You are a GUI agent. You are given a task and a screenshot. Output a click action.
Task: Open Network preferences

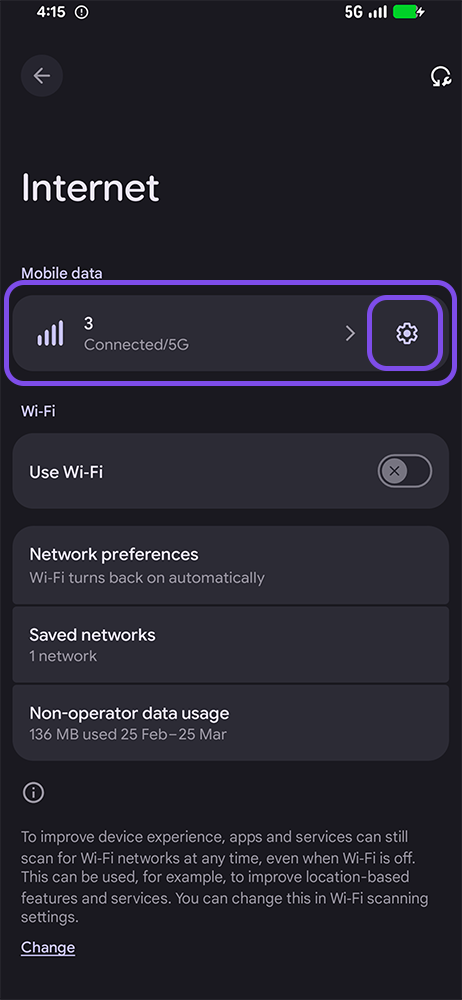click(x=231, y=565)
